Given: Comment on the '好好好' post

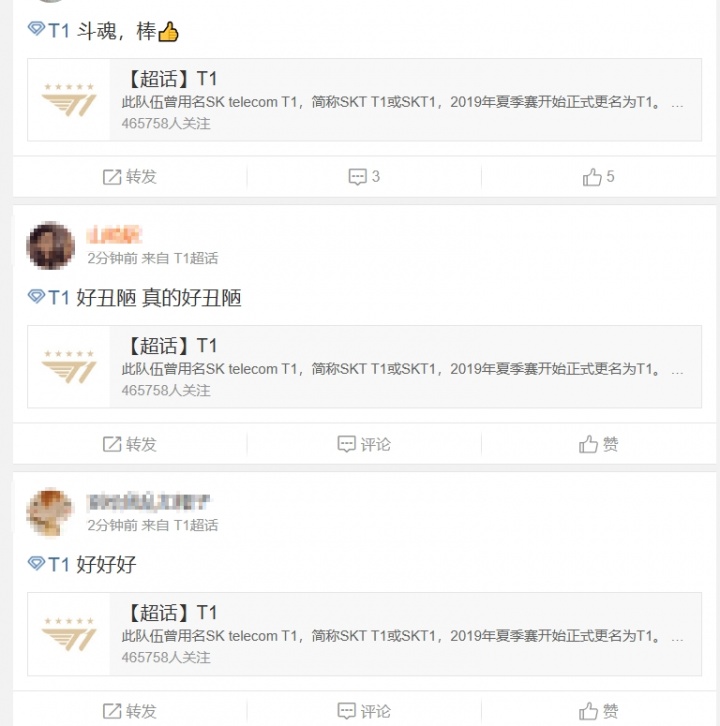Looking at the screenshot, I should pyautogui.click(x=364, y=711).
